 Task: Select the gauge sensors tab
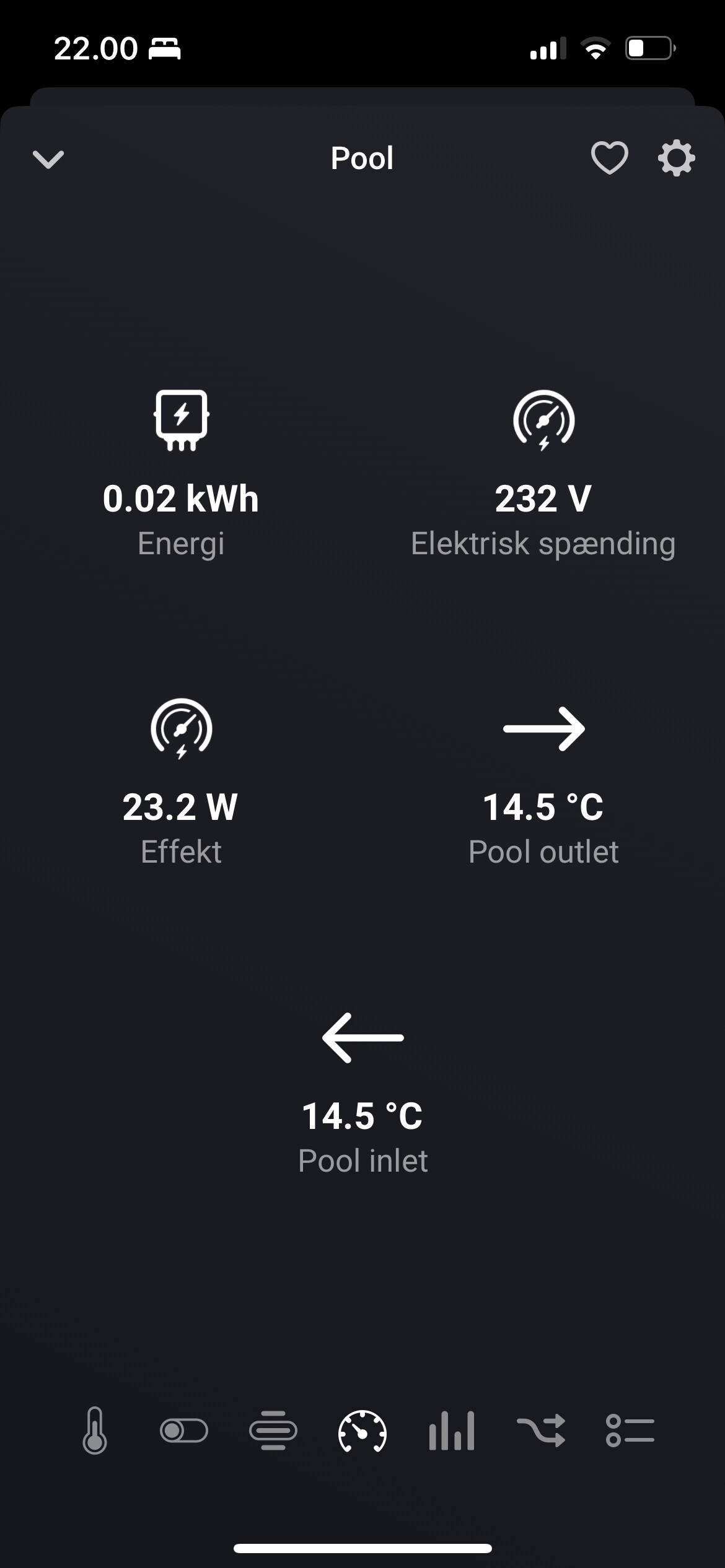362,1431
